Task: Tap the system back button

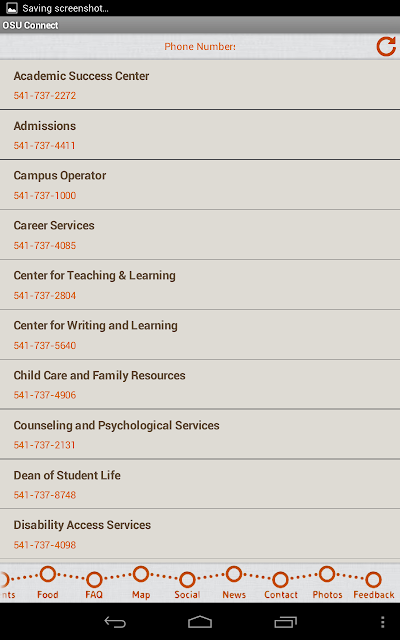Action: click(x=115, y=622)
